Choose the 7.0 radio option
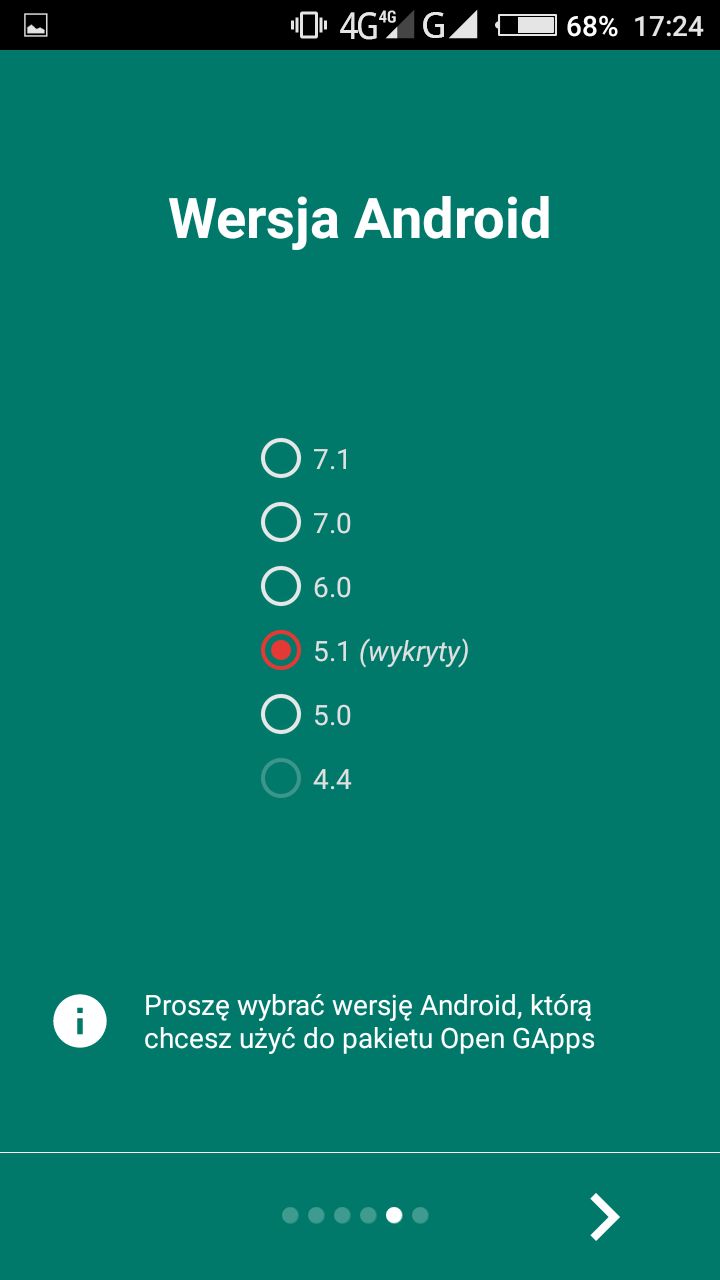The image size is (720, 1280). coord(306,523)
